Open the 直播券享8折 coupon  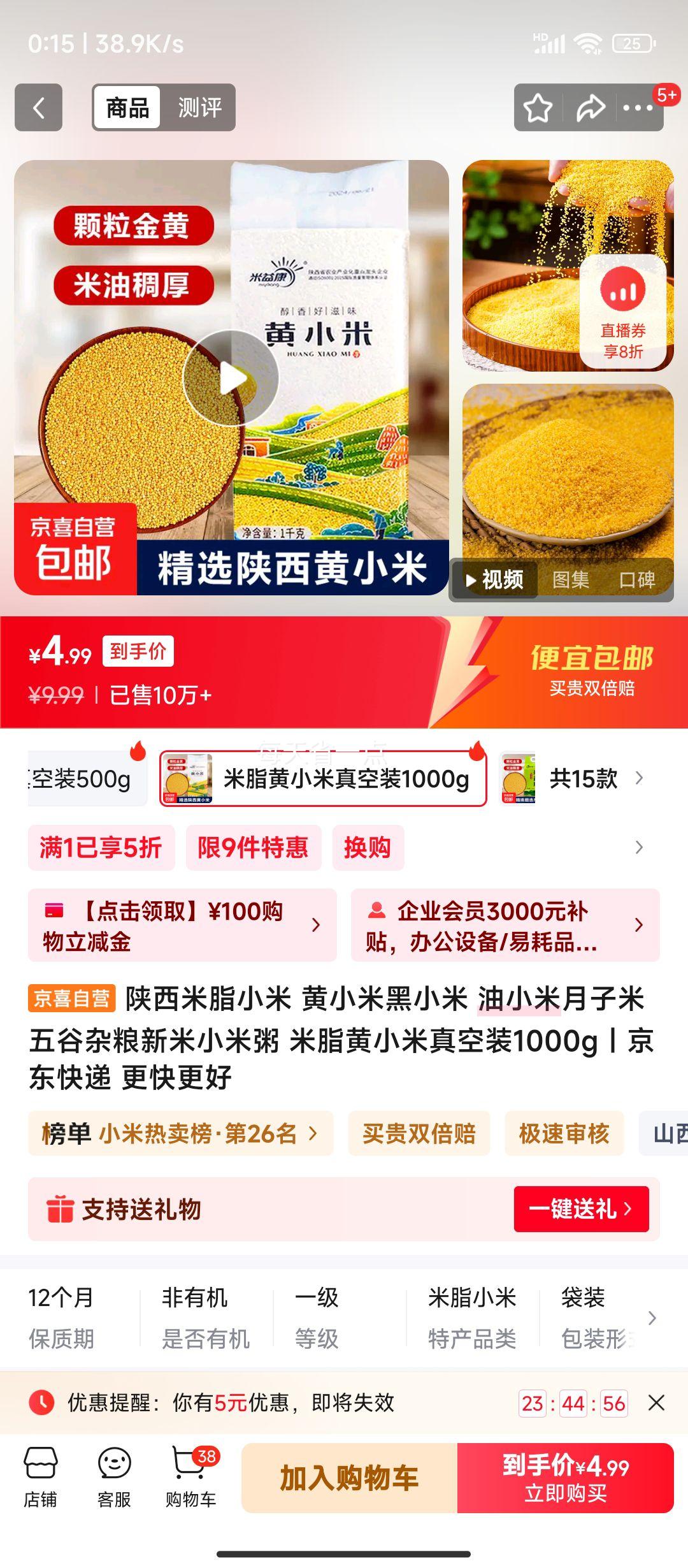coord(623,312)
